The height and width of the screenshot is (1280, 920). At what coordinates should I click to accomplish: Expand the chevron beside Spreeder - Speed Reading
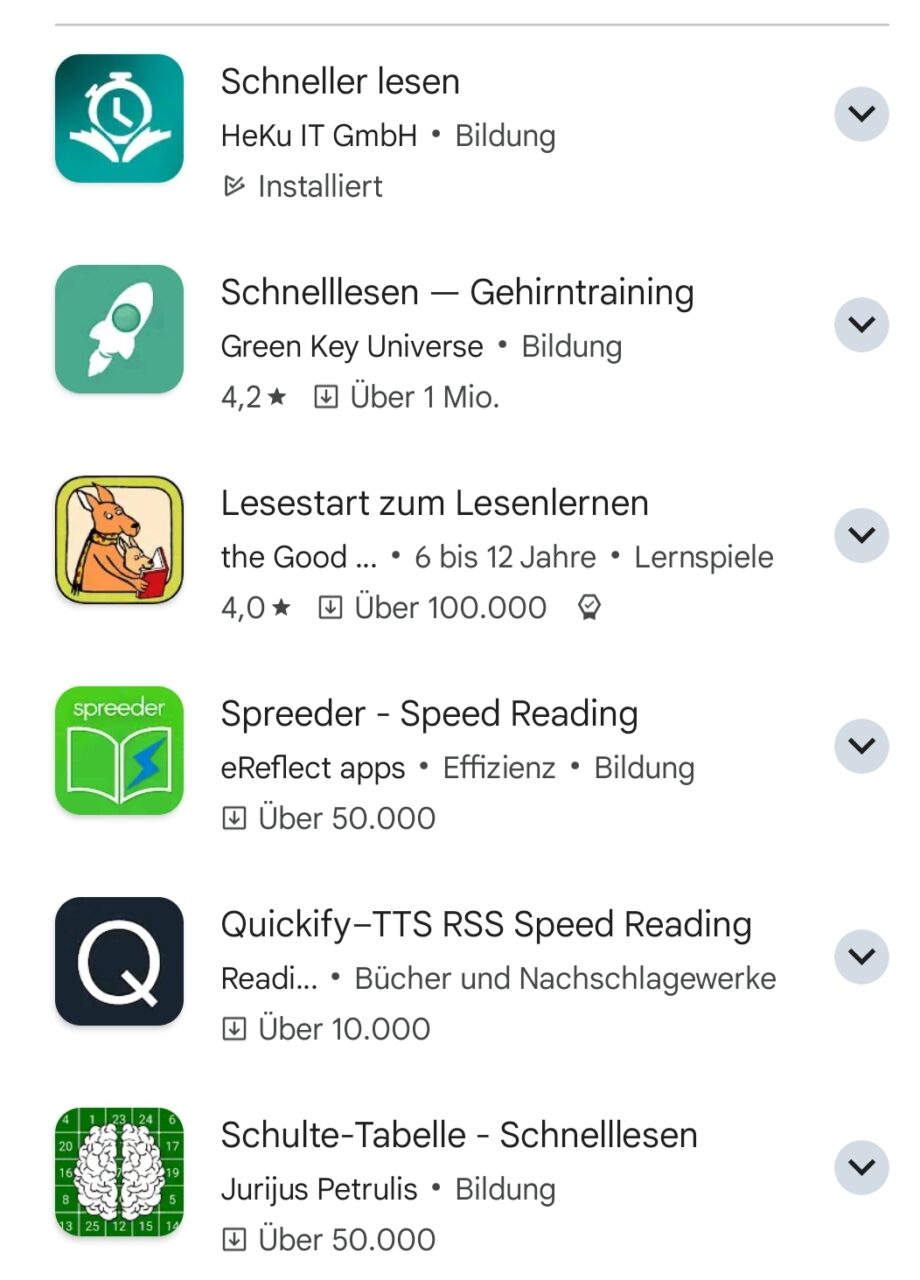tap(861, 746)
